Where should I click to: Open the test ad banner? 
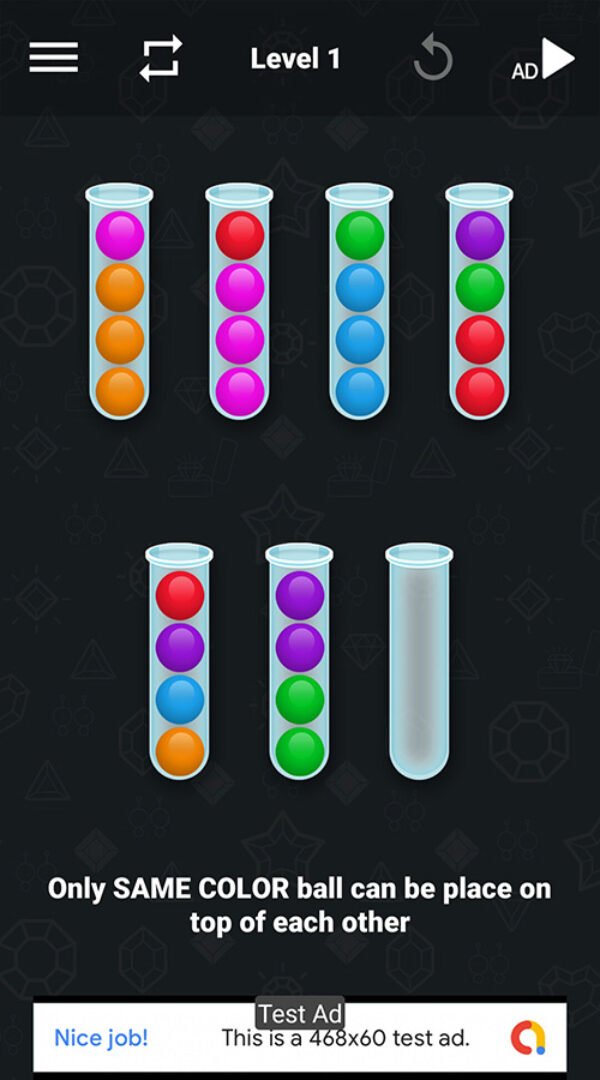coord(300,1037)
